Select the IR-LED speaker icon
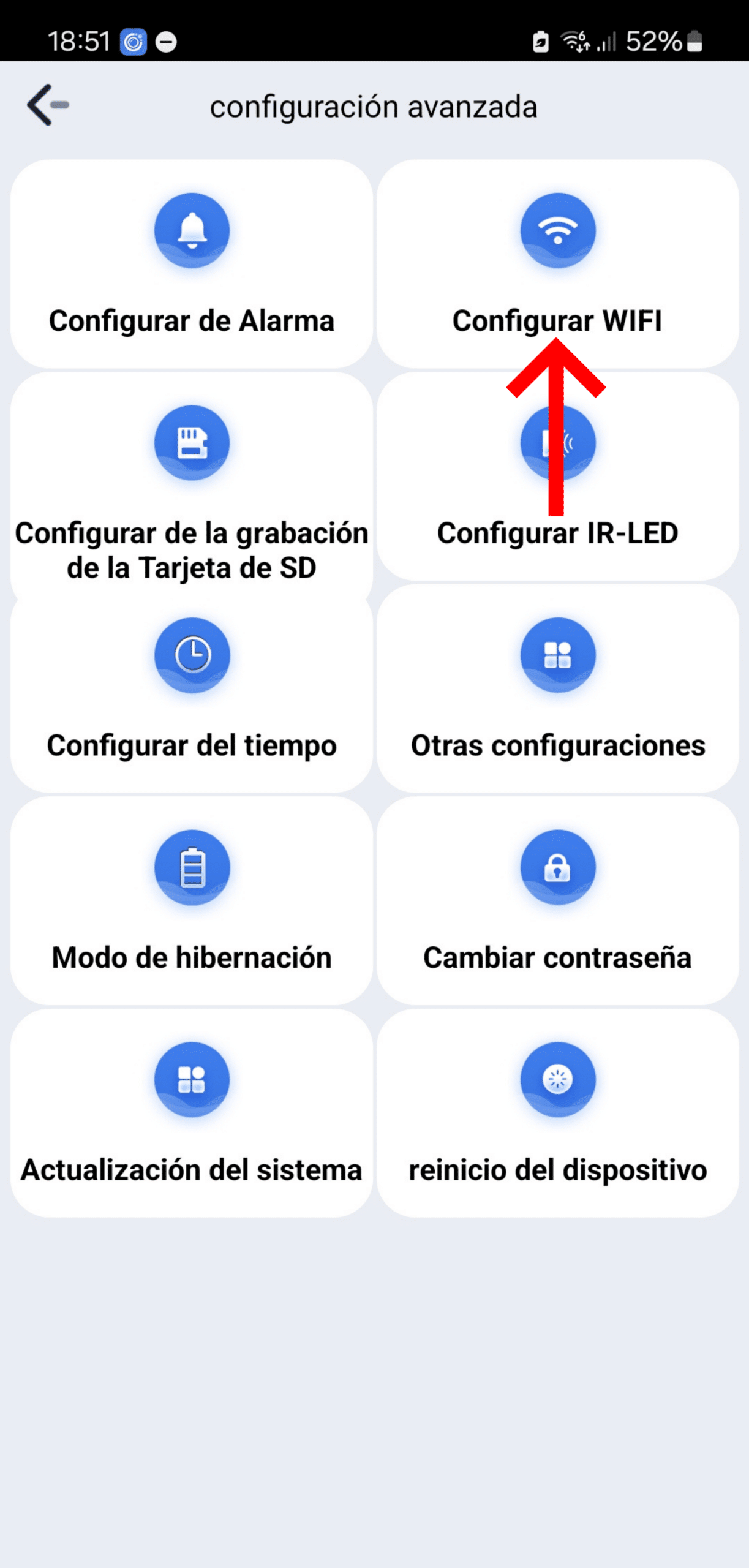 (557, 442)
